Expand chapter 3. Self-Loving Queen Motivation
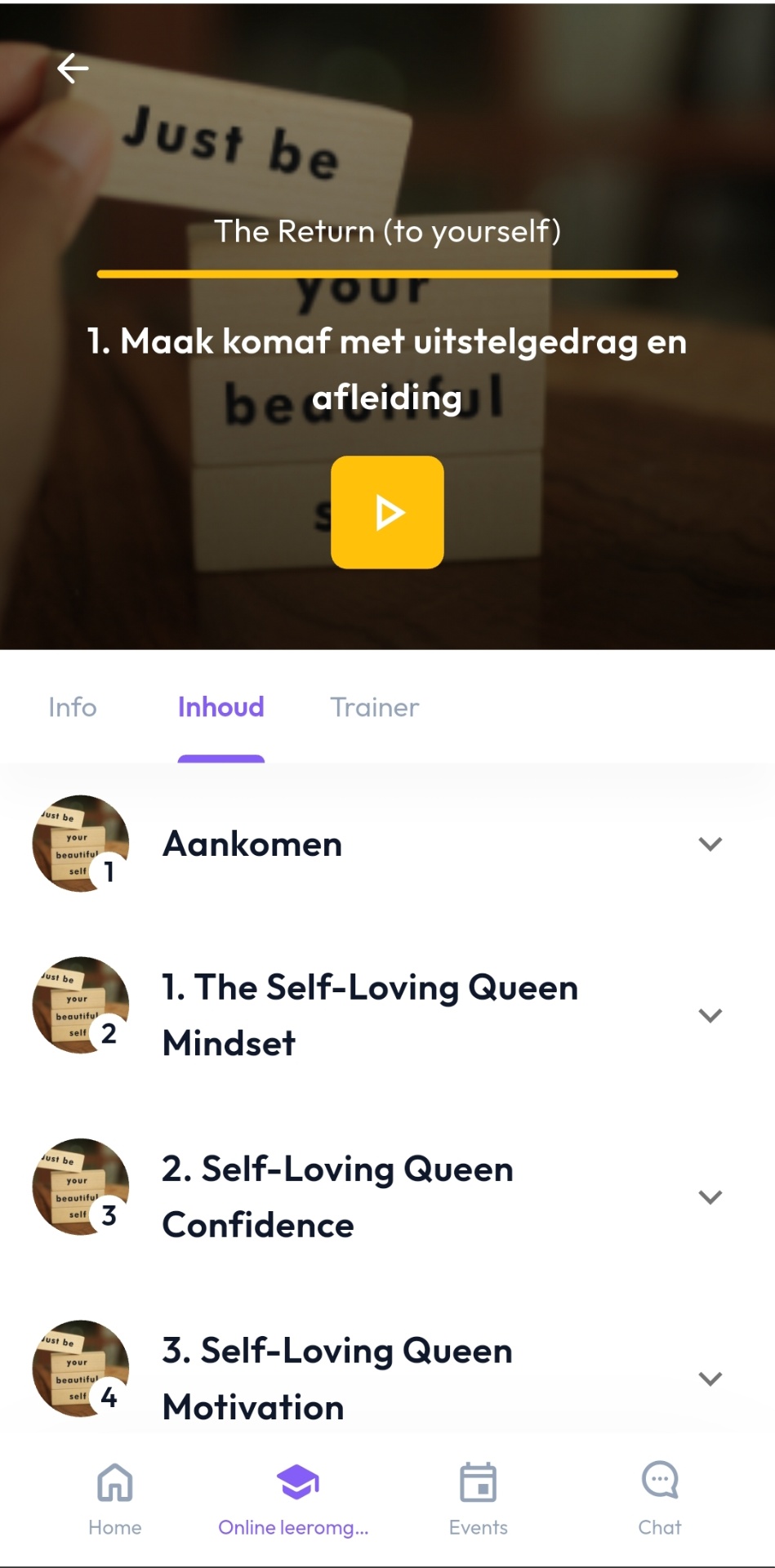The image size is (775, 1568). click(710, 1378)
